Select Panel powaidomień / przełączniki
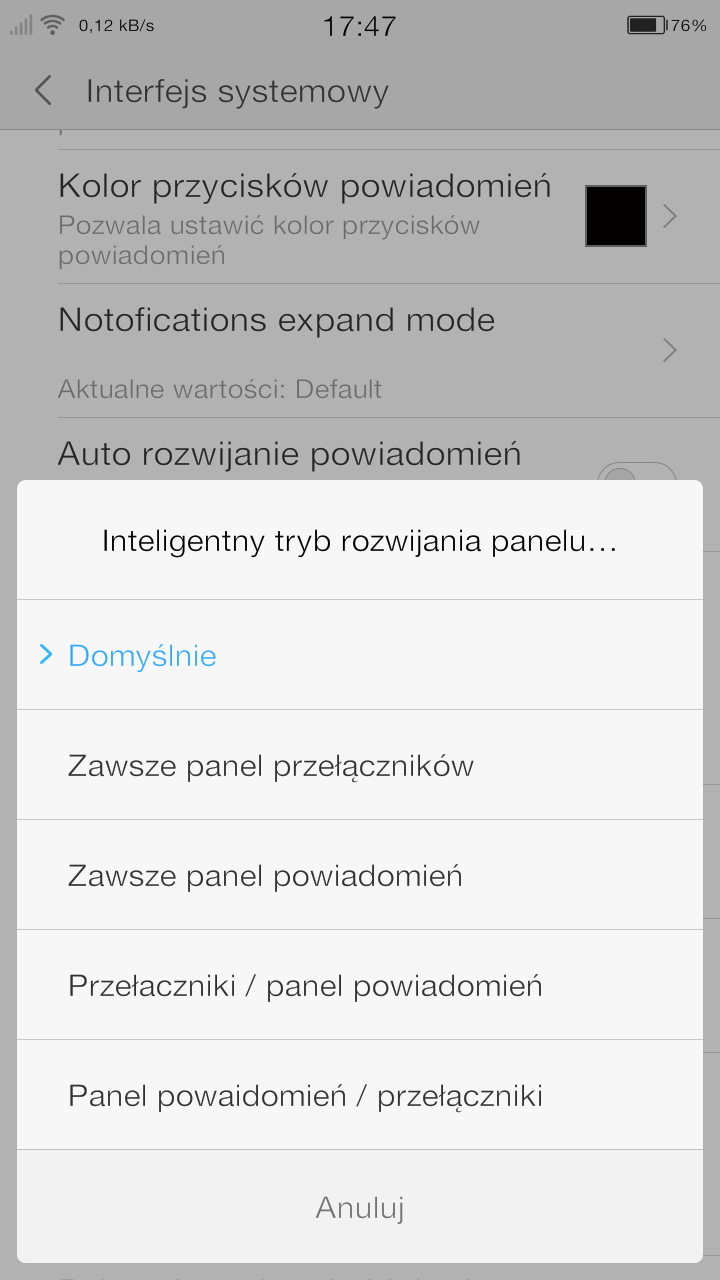720x1280 pixels. 360,1096
